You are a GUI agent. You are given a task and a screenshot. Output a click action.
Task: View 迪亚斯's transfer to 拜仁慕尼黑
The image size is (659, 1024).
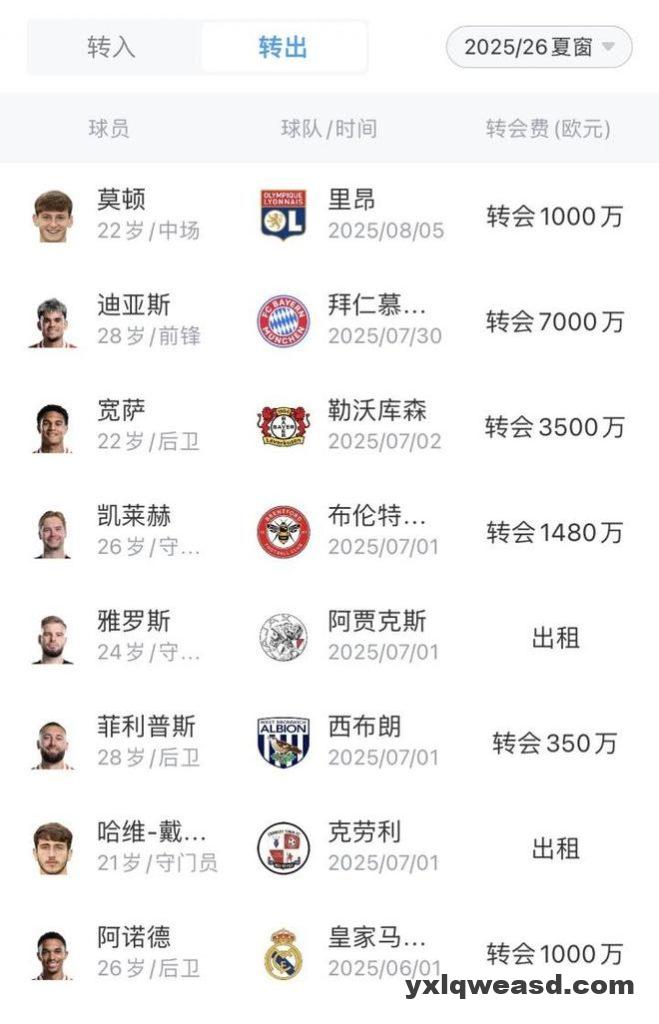(x=329, y=321)
